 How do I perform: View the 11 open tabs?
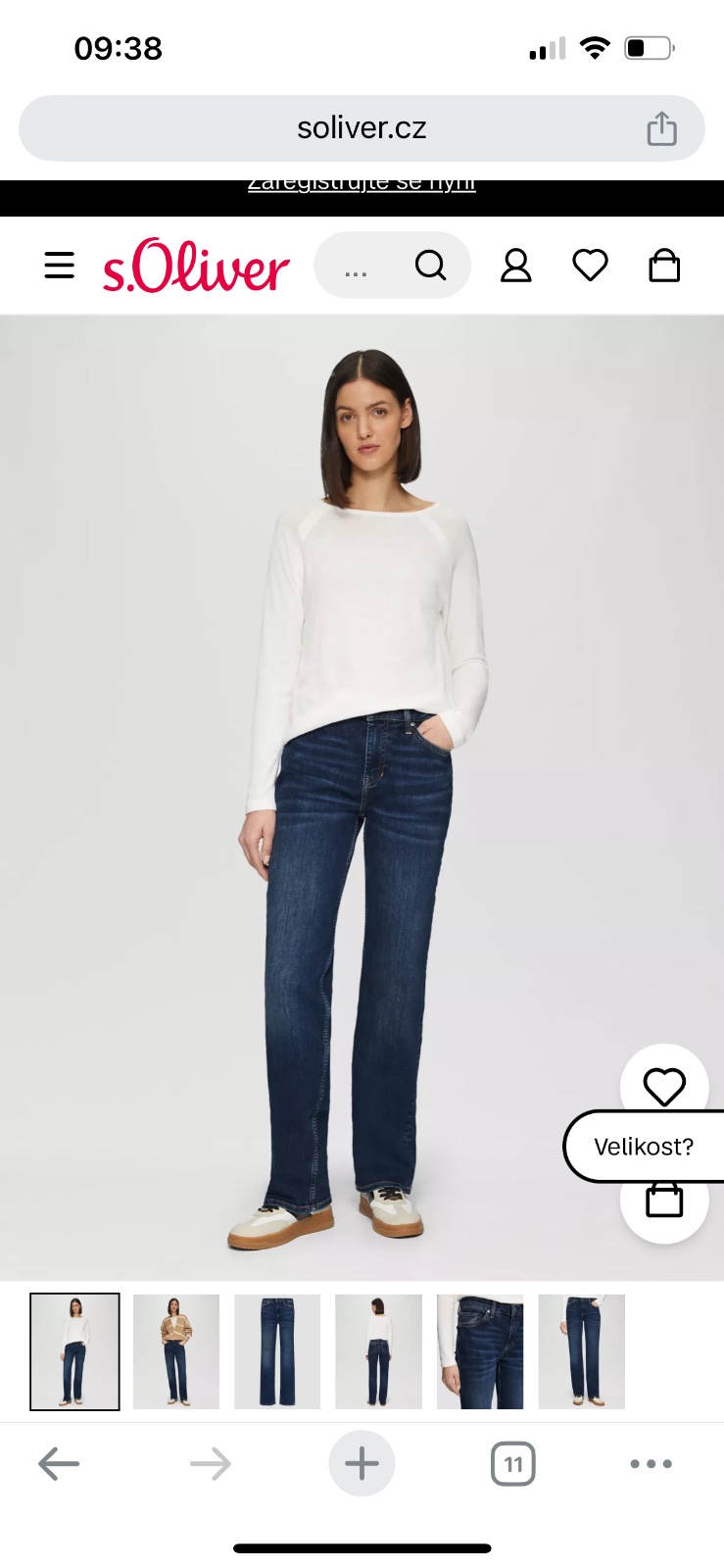512,1464
